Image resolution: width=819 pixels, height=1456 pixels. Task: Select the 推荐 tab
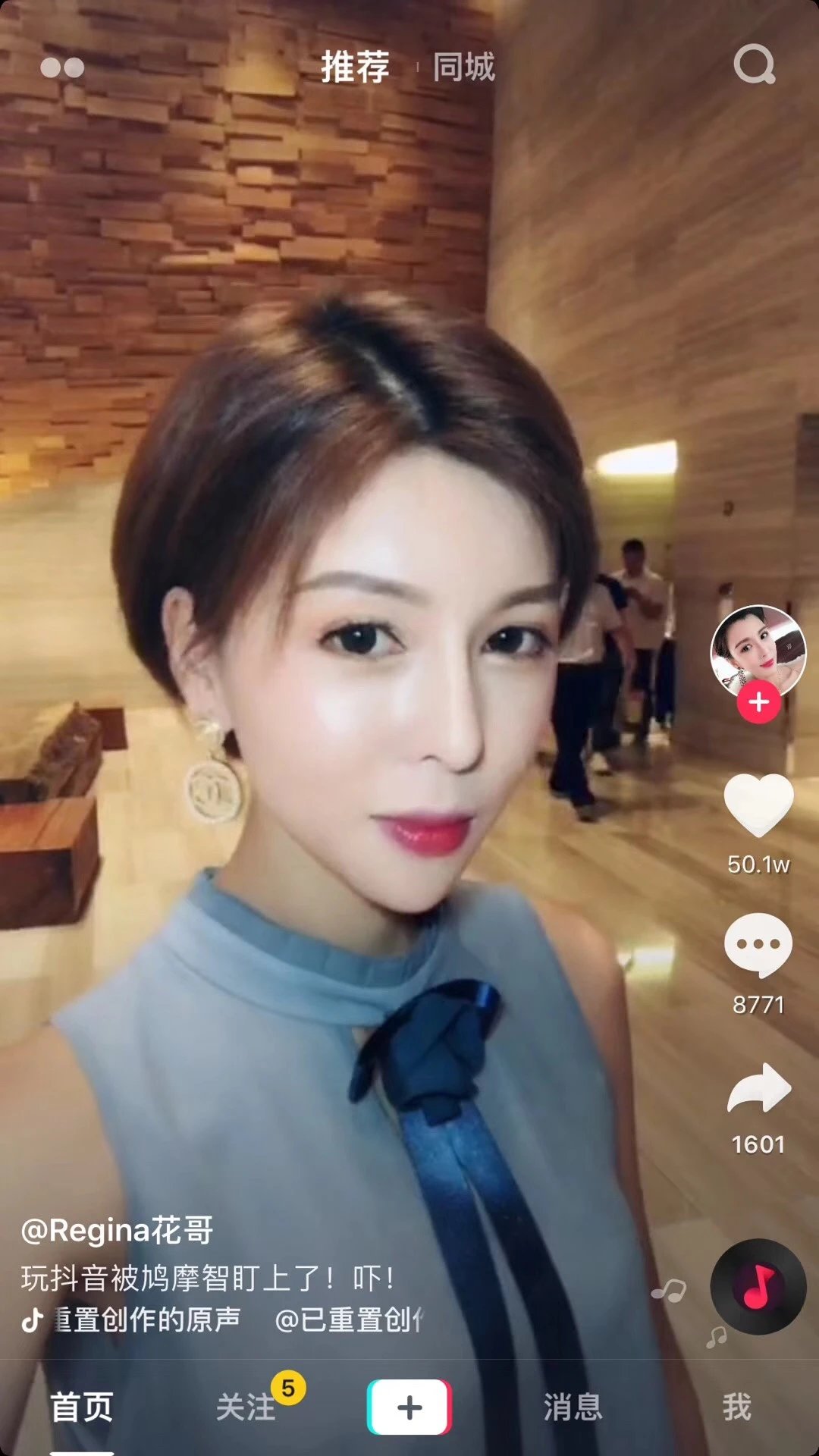pyautogui.click(x=355, y=67)
